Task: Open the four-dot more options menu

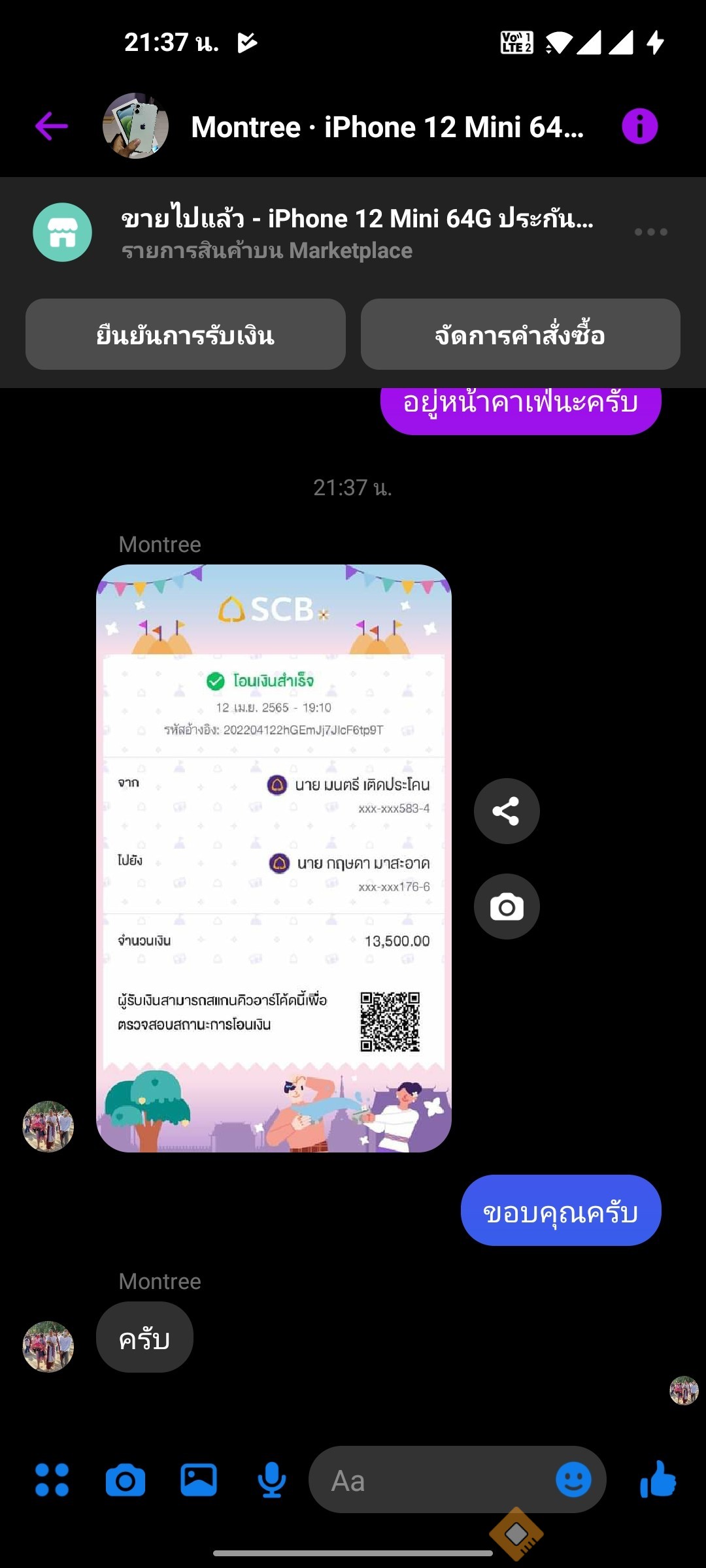Action: click(x=52, y=1480)
